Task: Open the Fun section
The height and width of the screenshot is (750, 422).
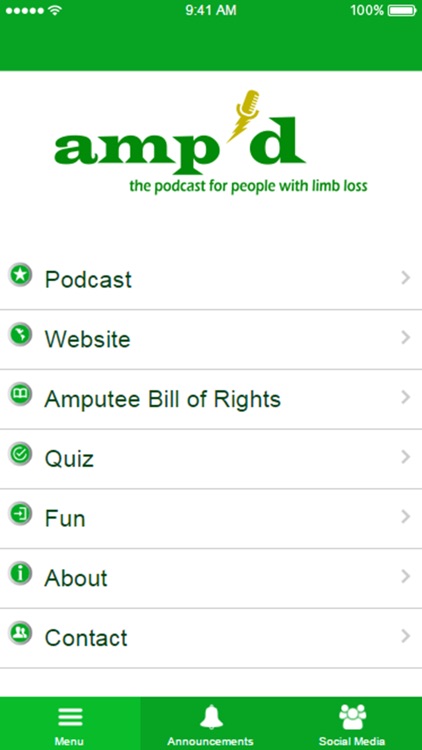Action: coord(211,519)
